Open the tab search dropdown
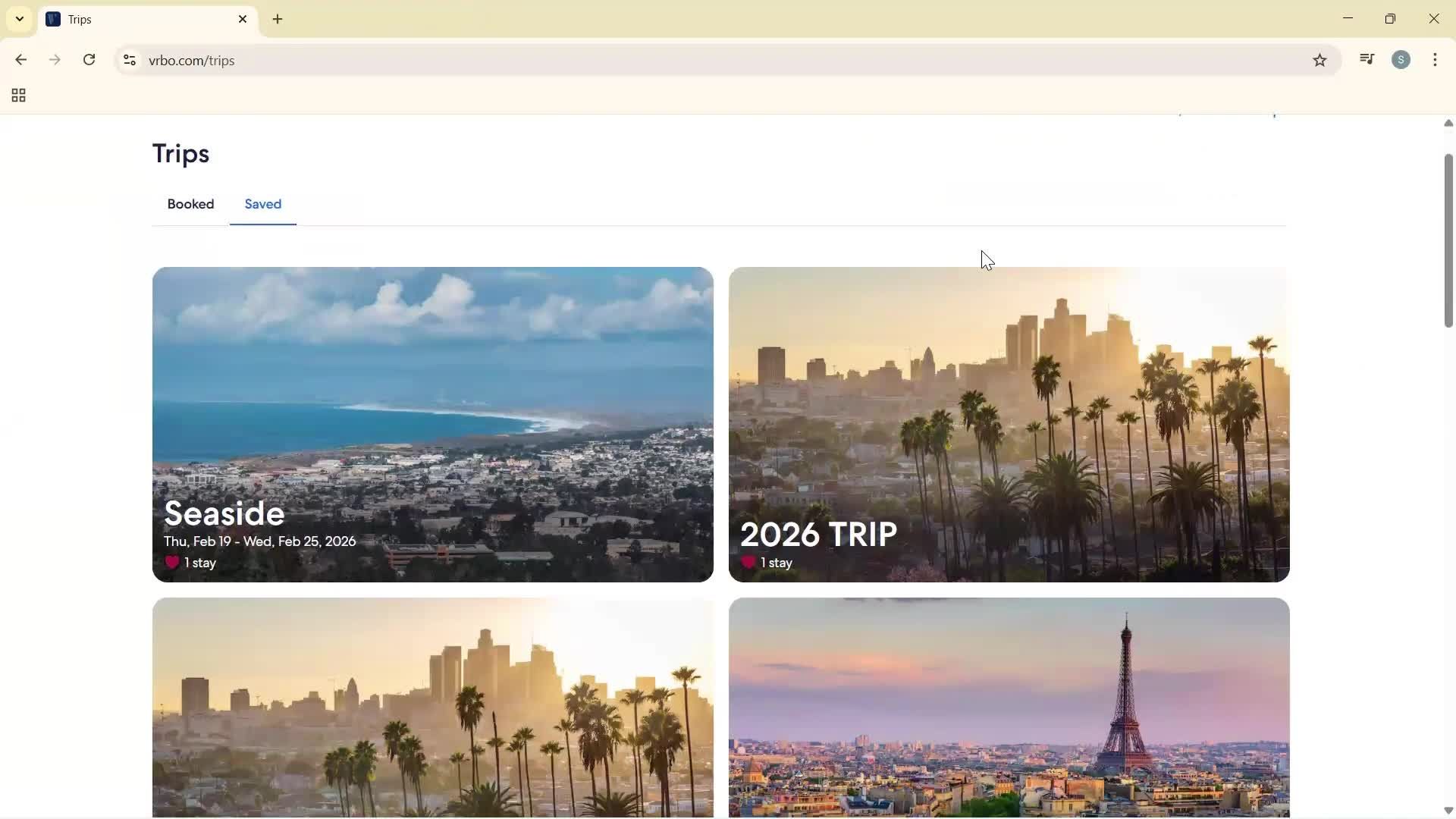Screen dimensions: 1456x819 click(x=19, y=19)
